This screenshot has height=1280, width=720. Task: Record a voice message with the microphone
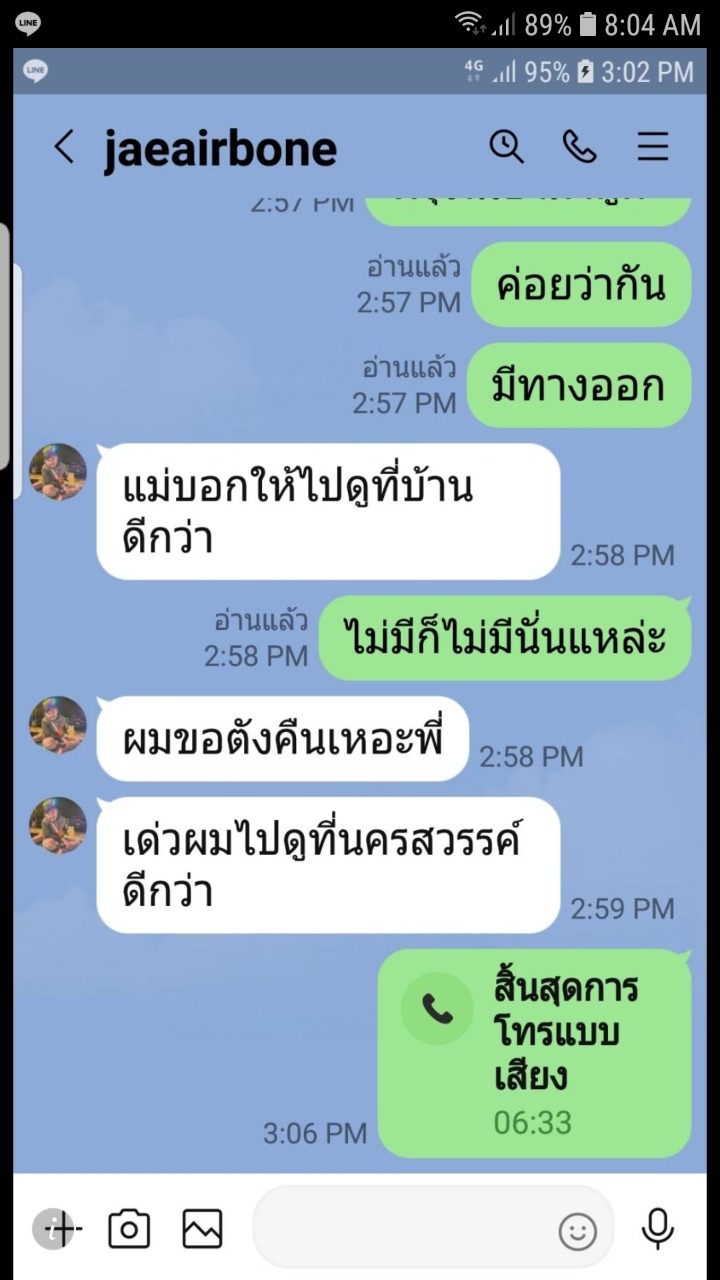tap(657, 1228)
